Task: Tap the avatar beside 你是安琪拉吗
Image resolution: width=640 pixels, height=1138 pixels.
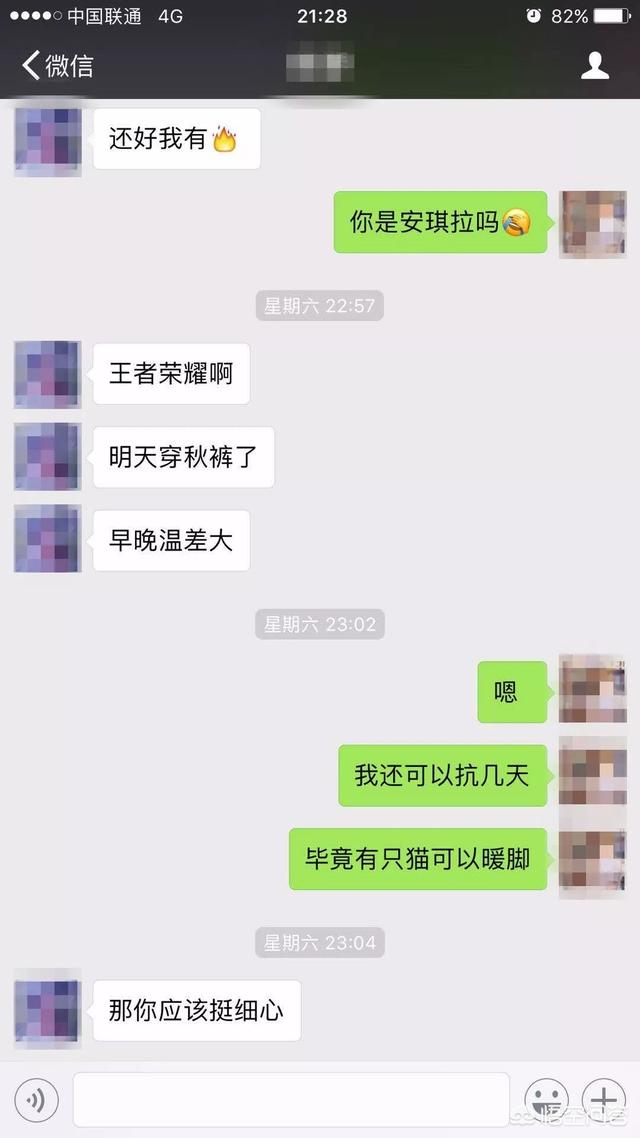Action: coord(592,222)
